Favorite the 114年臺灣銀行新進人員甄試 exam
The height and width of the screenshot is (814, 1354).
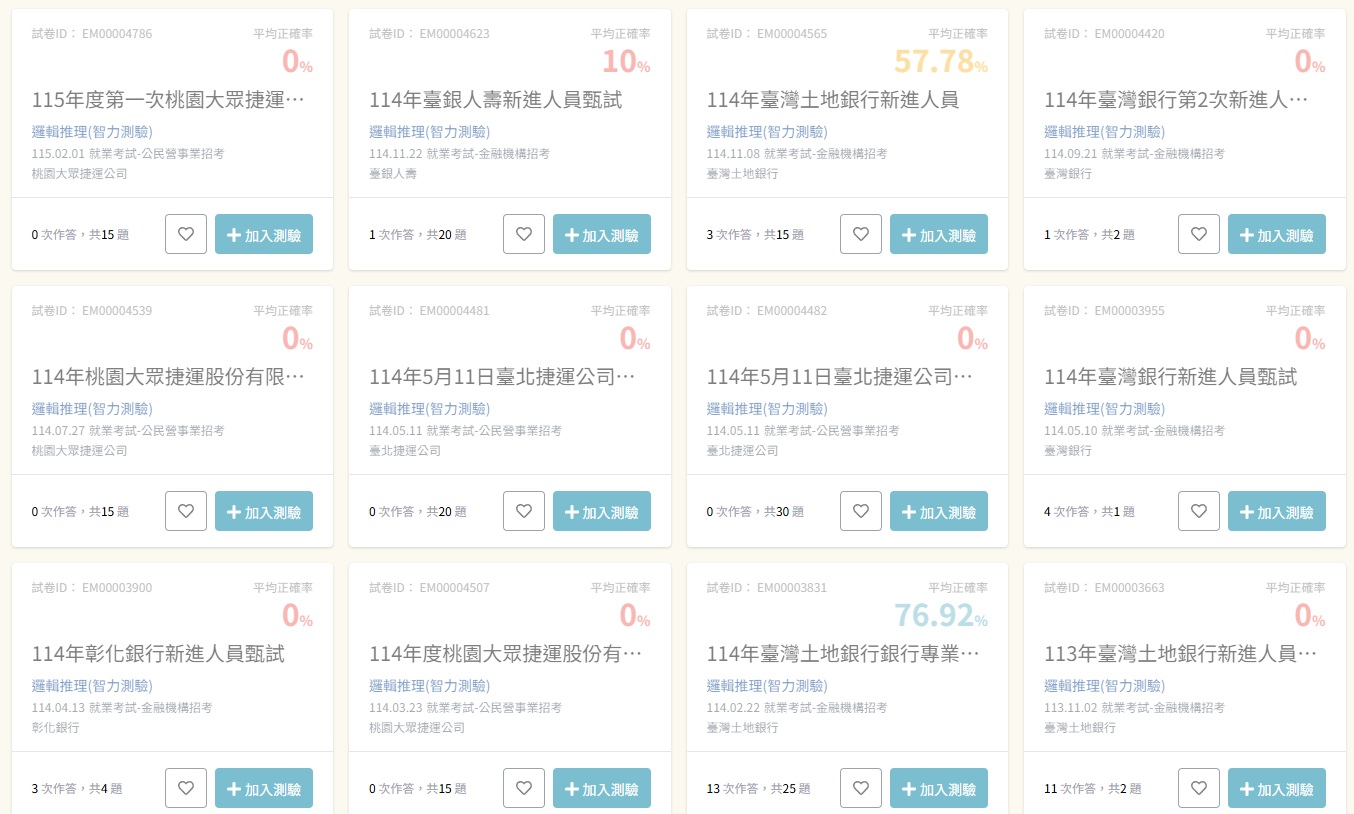click(x=1199, y=511)
